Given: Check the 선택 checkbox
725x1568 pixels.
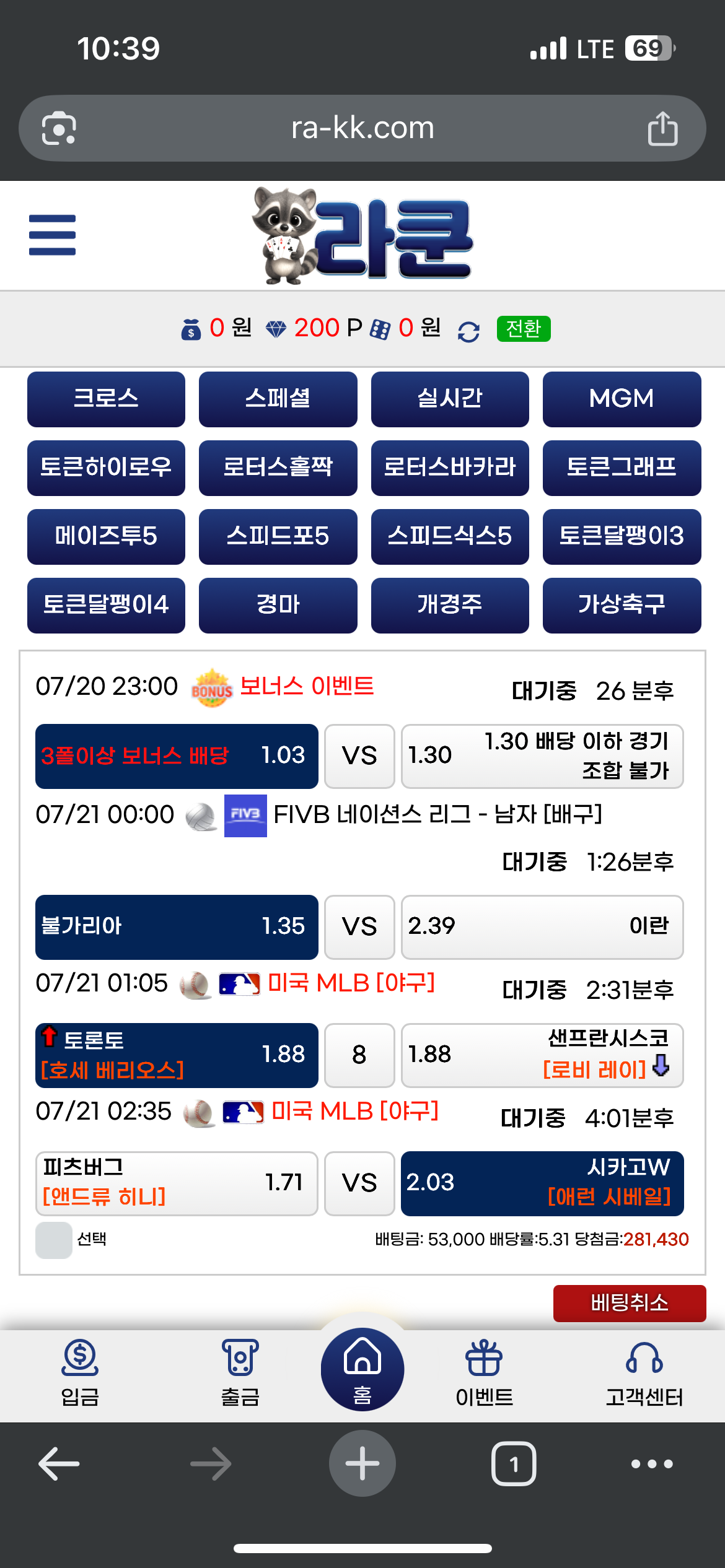Looking at the screenshot, I should 54,1240.
